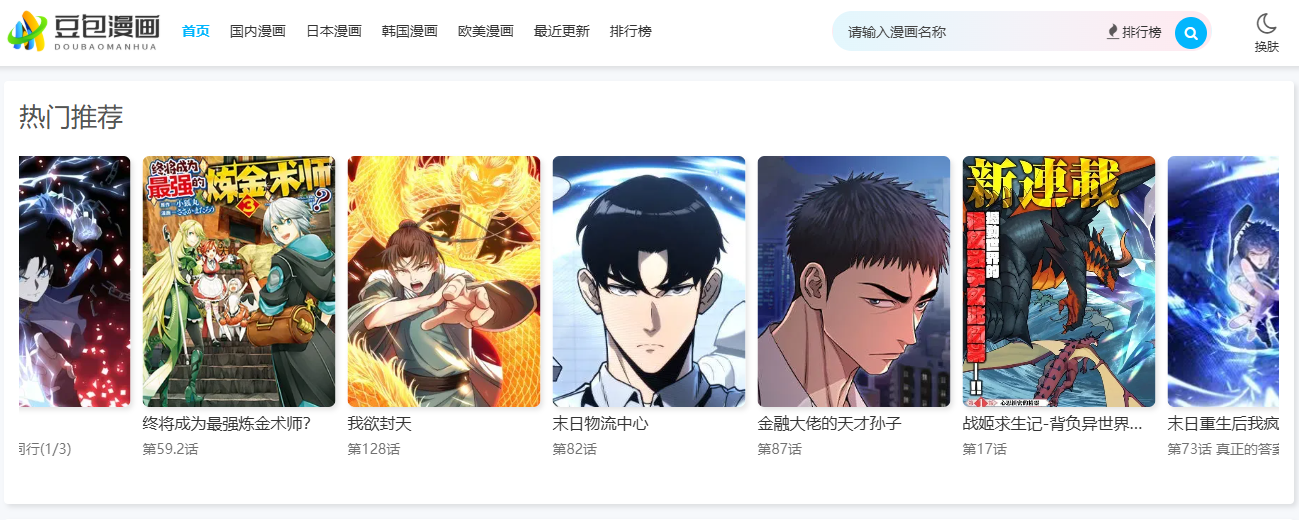Open the manga 末日物流中心
This screenshot has height=520, width=1299.
point(648,281)
